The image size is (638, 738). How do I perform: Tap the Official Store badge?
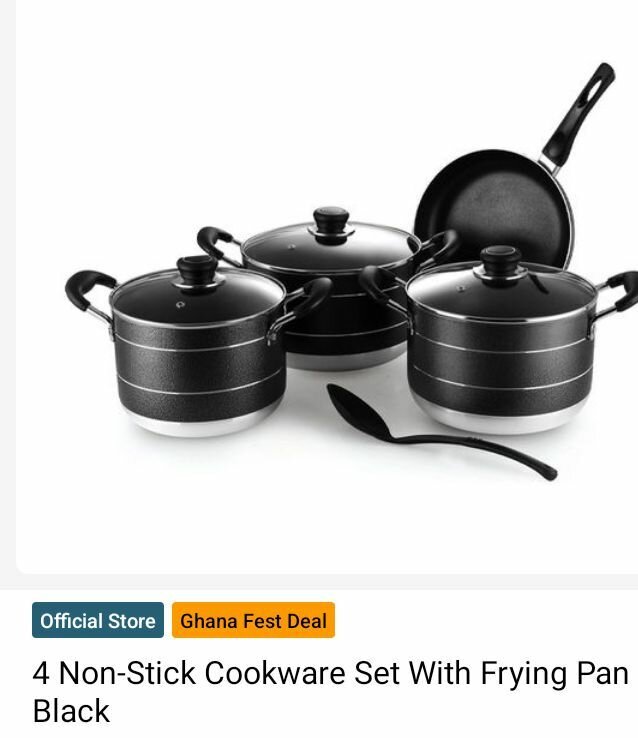(x=98, y=620)
